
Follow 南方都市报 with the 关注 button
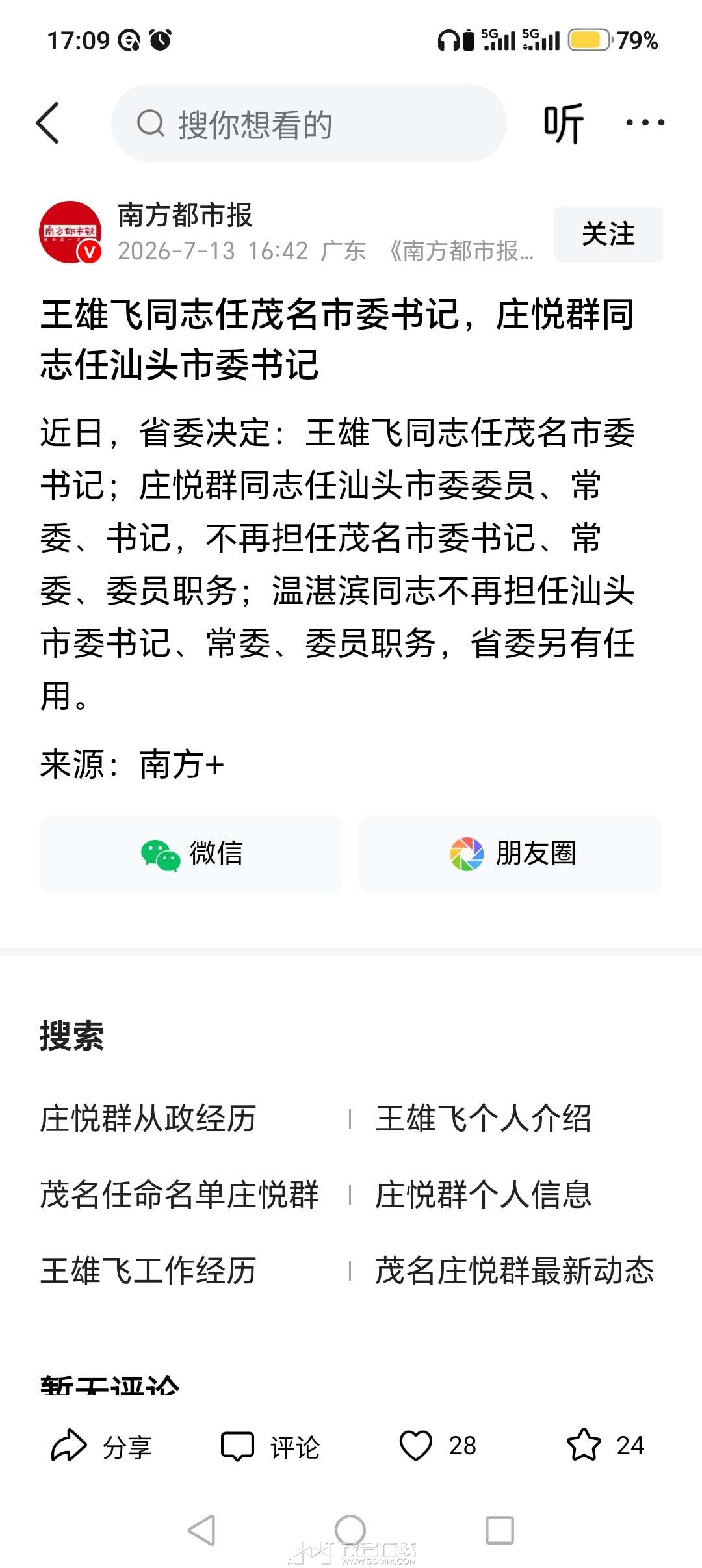pos(608,234)
